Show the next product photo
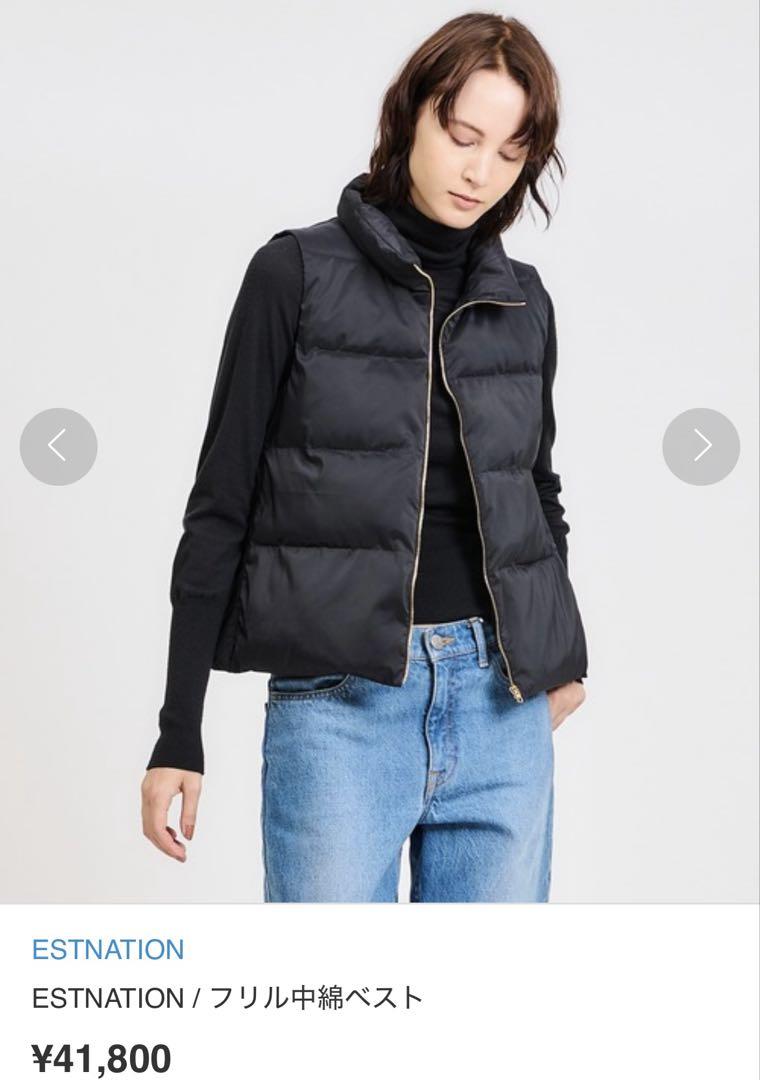This screenshot has height=1080, width=760. tap(701, 446)
